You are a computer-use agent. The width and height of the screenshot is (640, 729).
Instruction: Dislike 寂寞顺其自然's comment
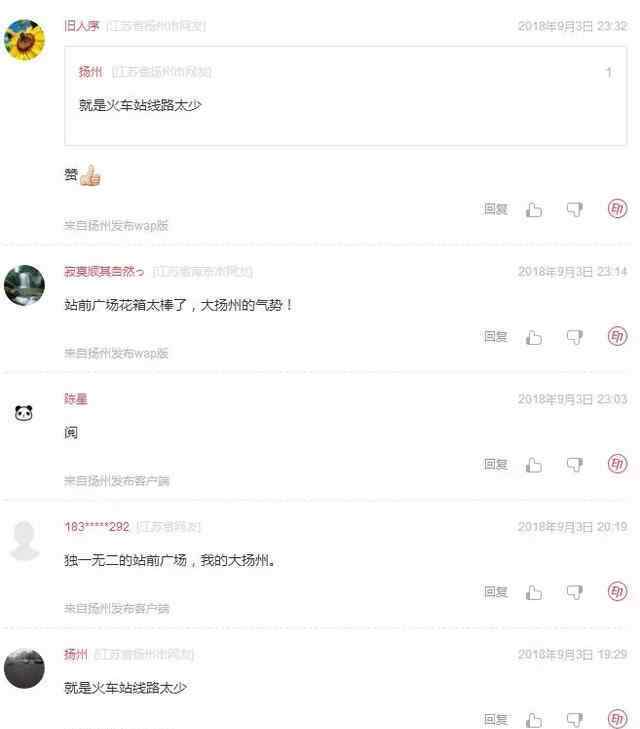pos(575,337)
